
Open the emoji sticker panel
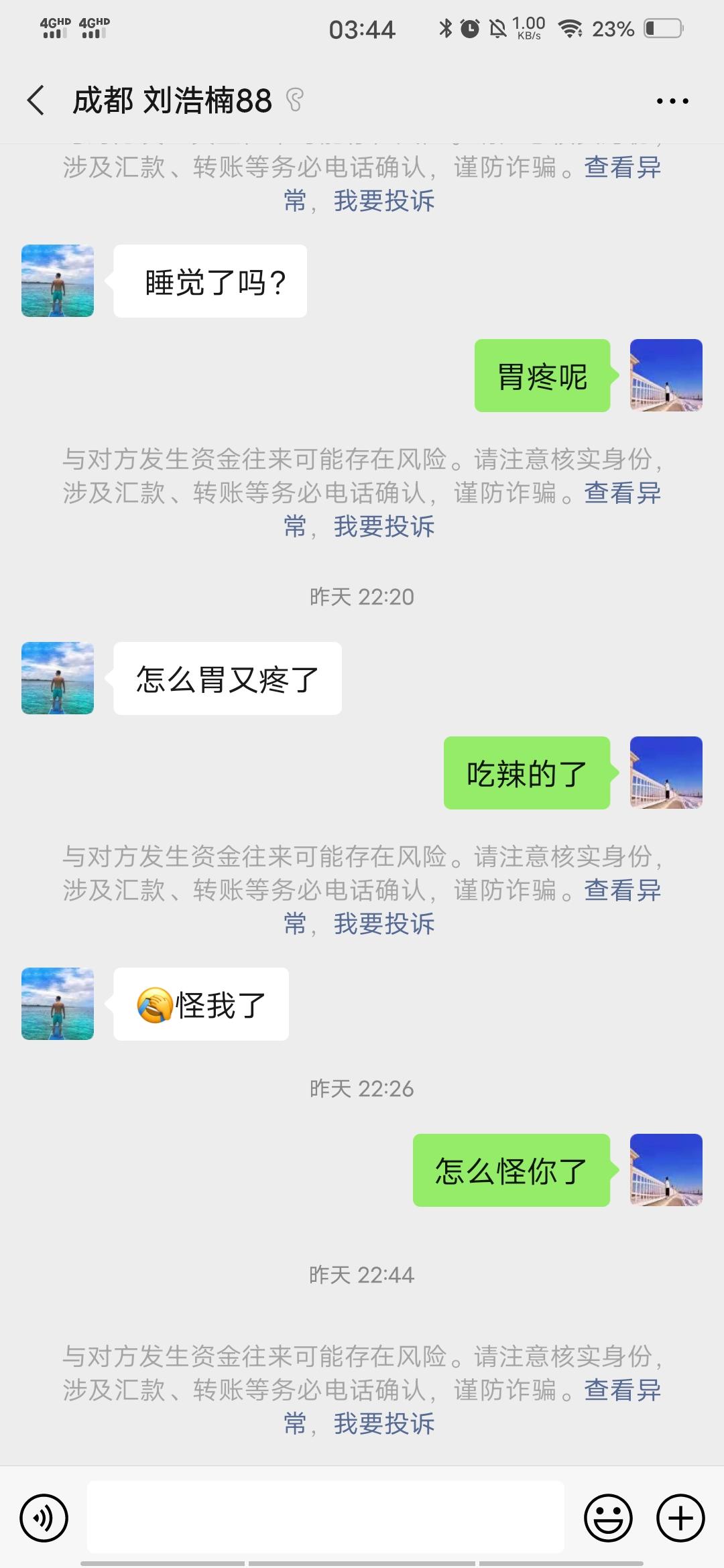[608, 1518]
